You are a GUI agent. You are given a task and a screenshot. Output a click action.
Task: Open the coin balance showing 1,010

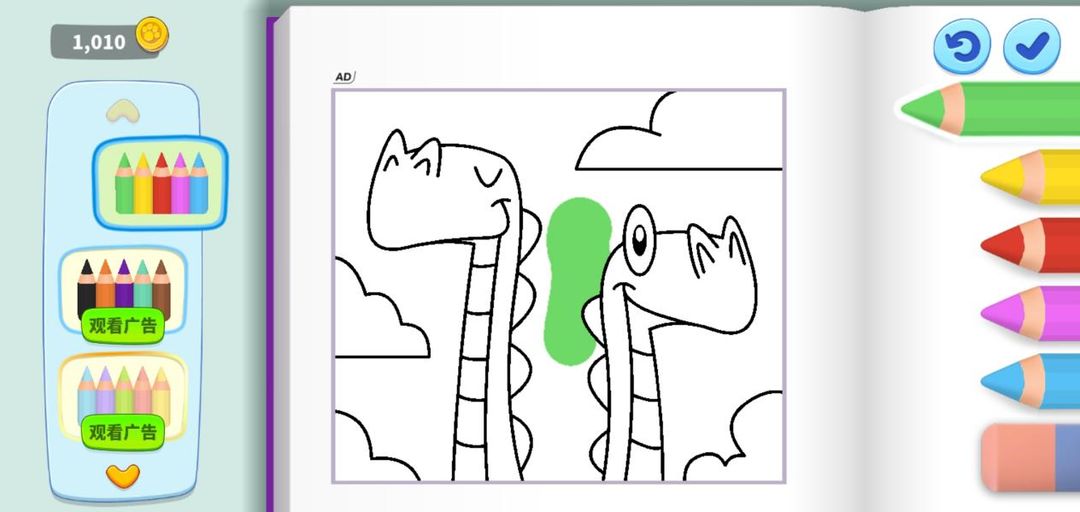coord(110,41)
